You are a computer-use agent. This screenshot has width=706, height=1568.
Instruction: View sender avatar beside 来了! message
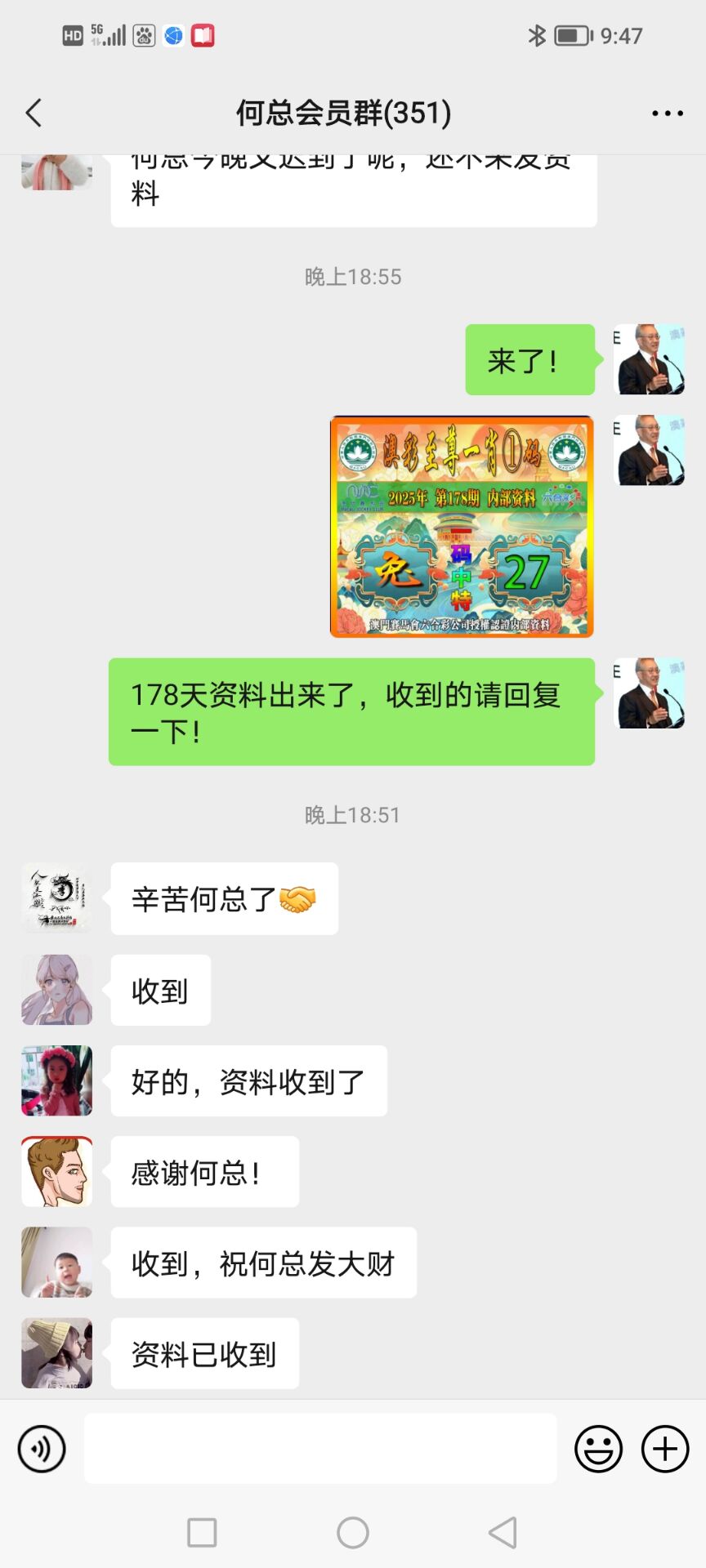click(649, 360)
